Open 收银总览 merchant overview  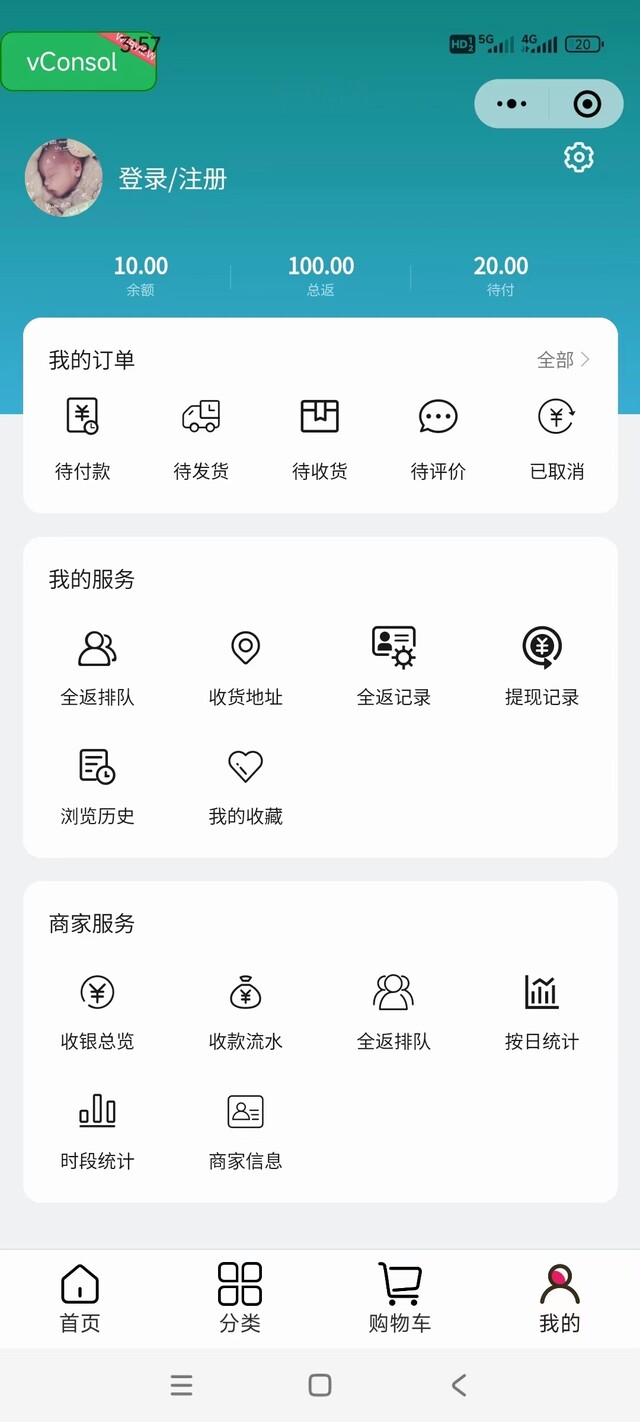98,1011
